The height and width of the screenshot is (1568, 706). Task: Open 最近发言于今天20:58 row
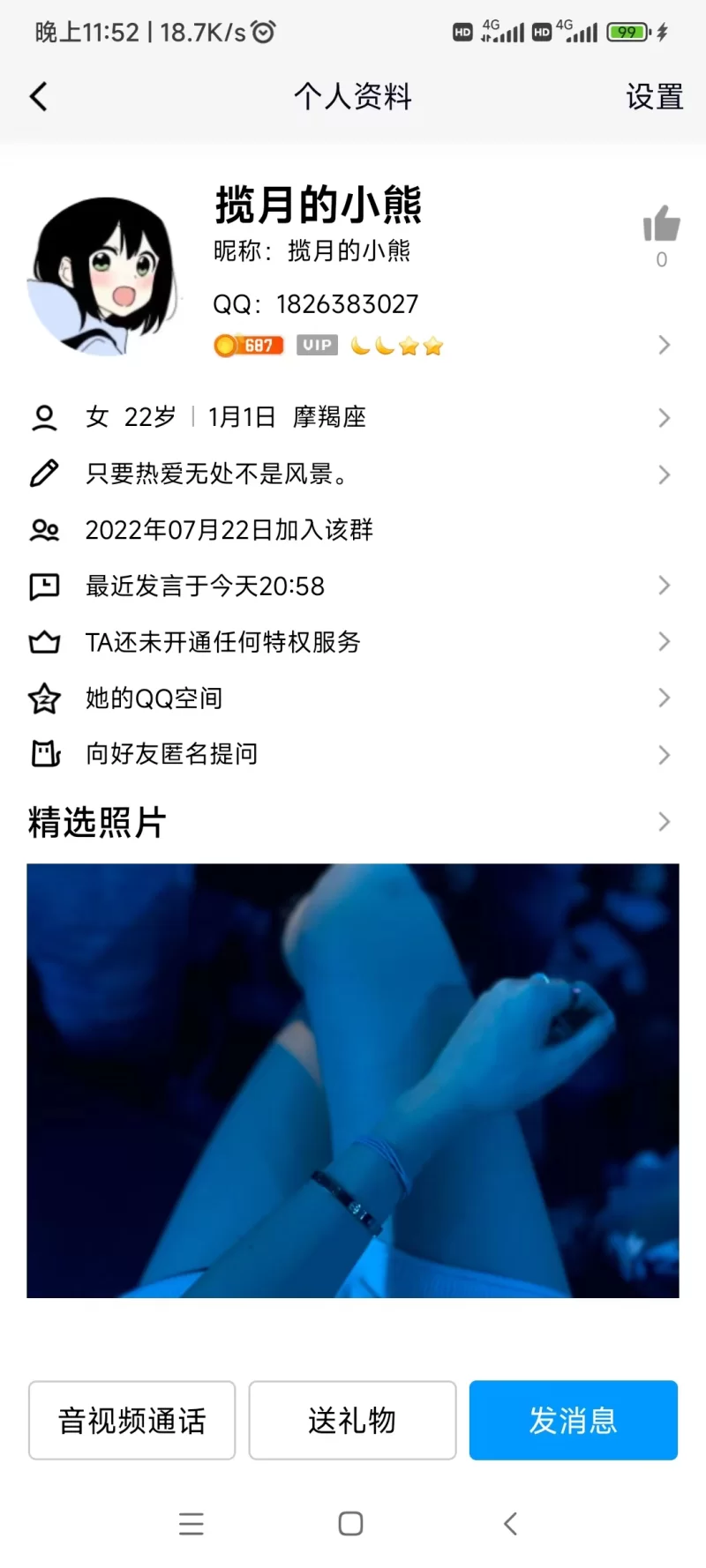coord(353,586)
